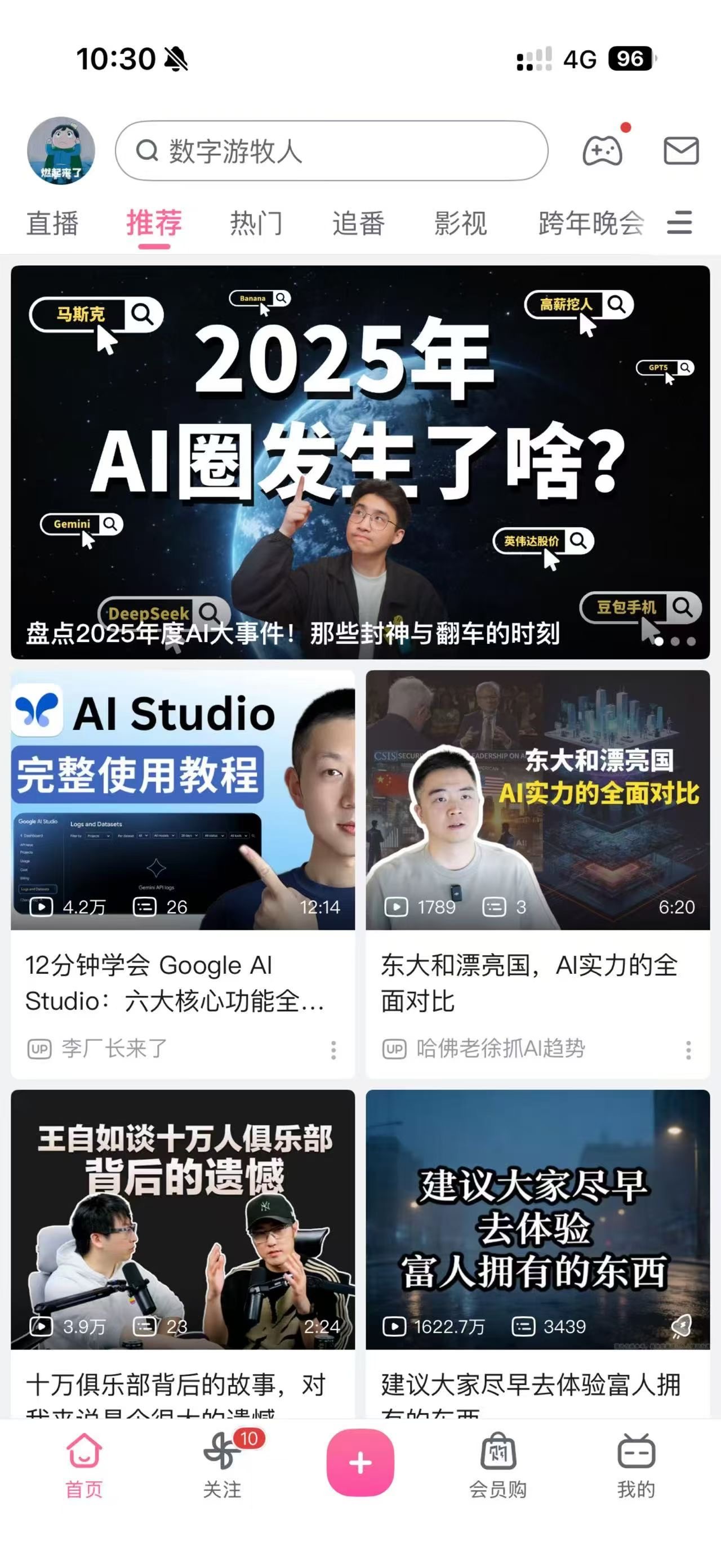Tap the pink plus upload button
The image size is (721, 1568).
click(360, 1463)
